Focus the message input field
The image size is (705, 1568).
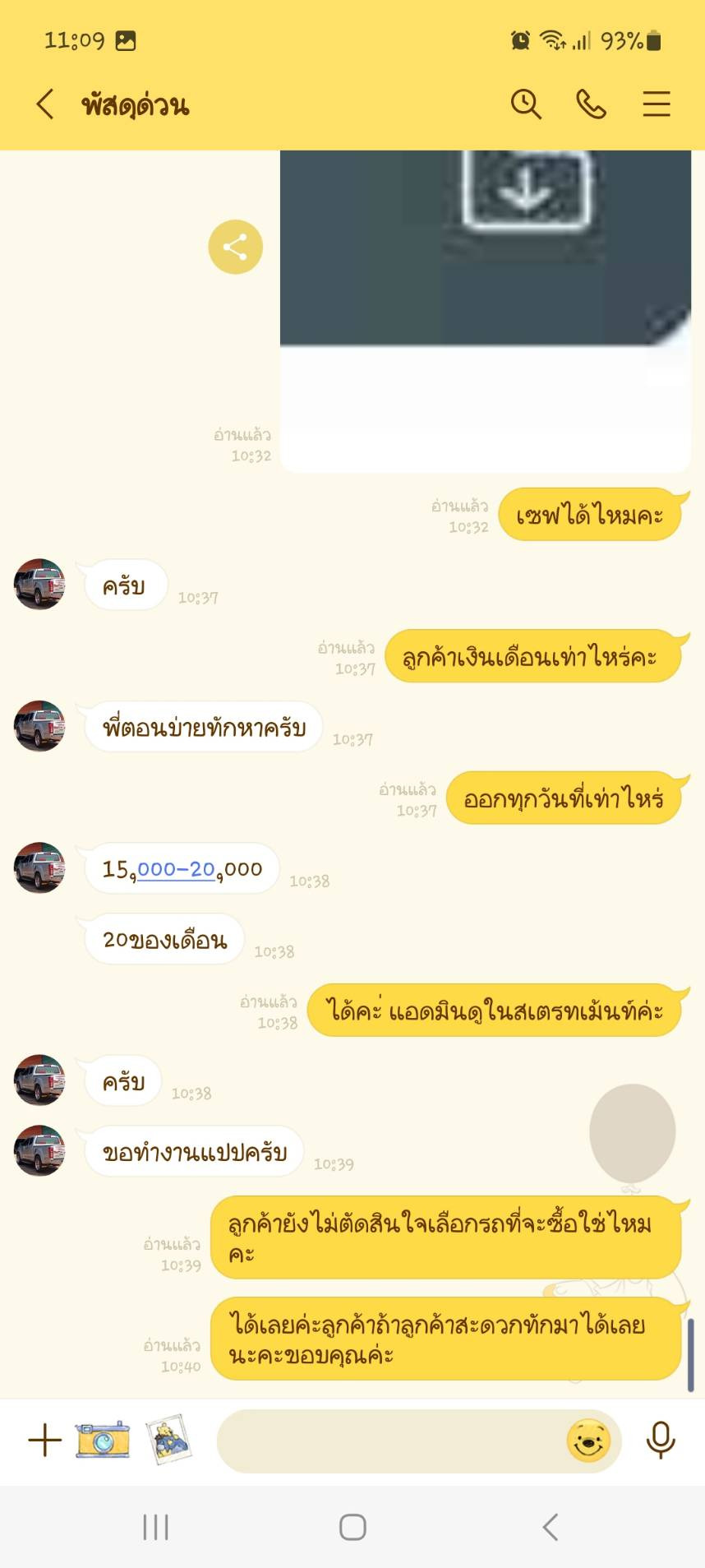386,1441
